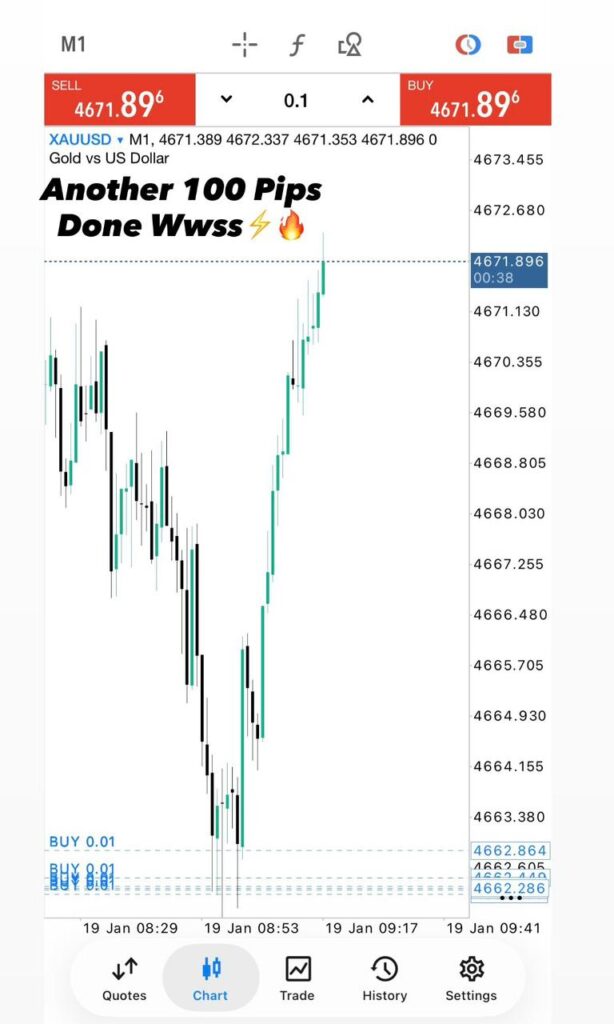This screenshot has height=1024, width=614.
Task: Sell XAUUSD at 4671.89
Action: [x=119, y=100]
